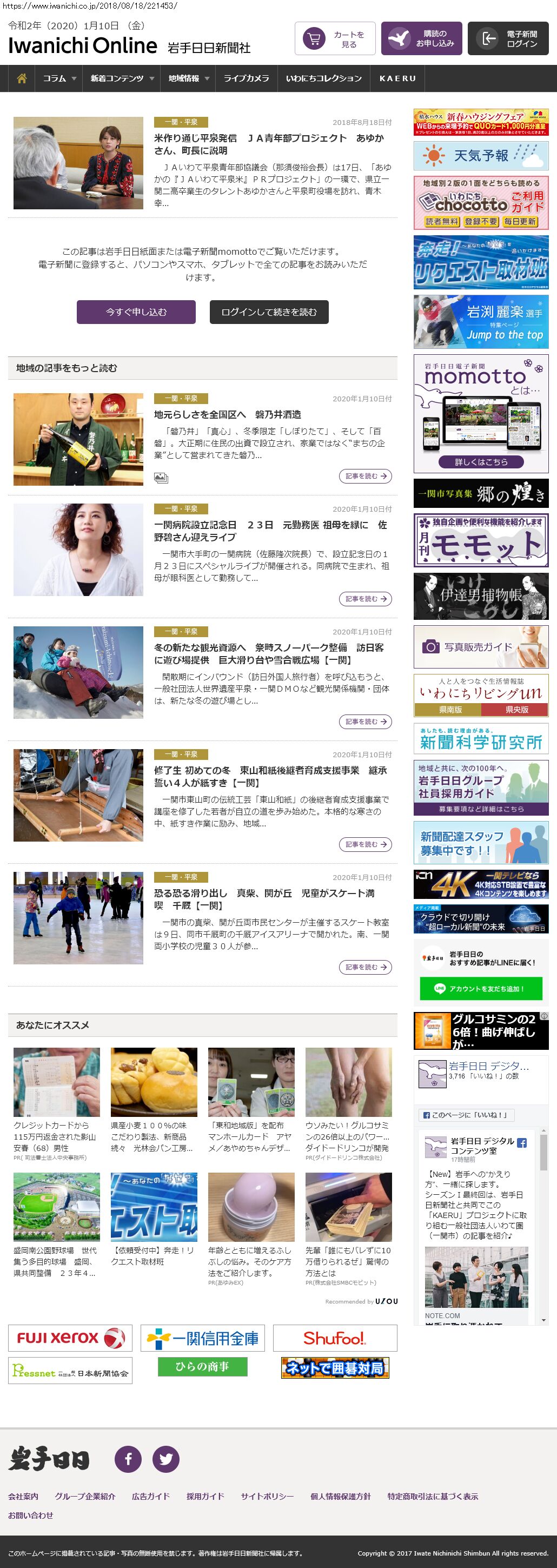This screenshot has width=557, height=1568.
Task: Expand the コラム menu
Action: click(x=59, y=78)
